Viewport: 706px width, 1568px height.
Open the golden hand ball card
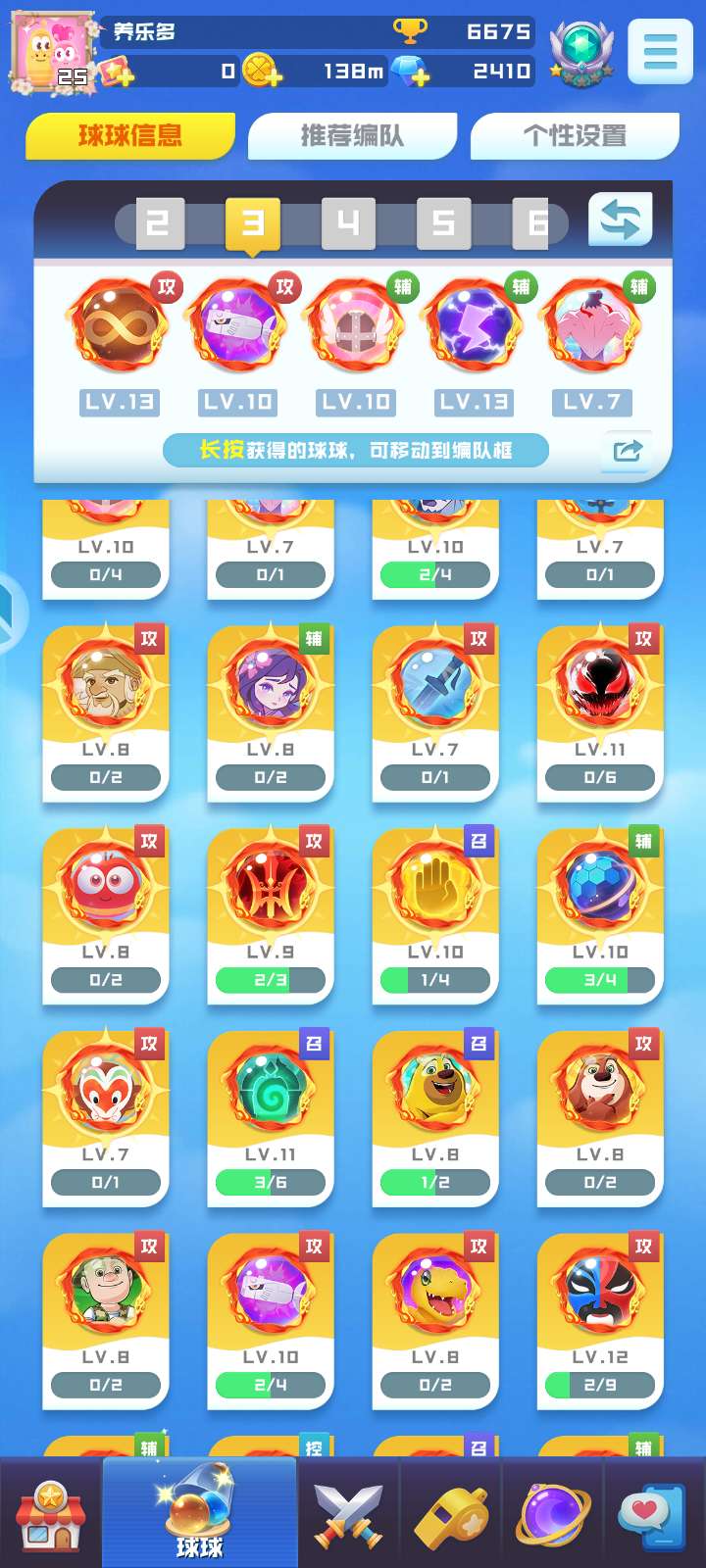[435, 915]
